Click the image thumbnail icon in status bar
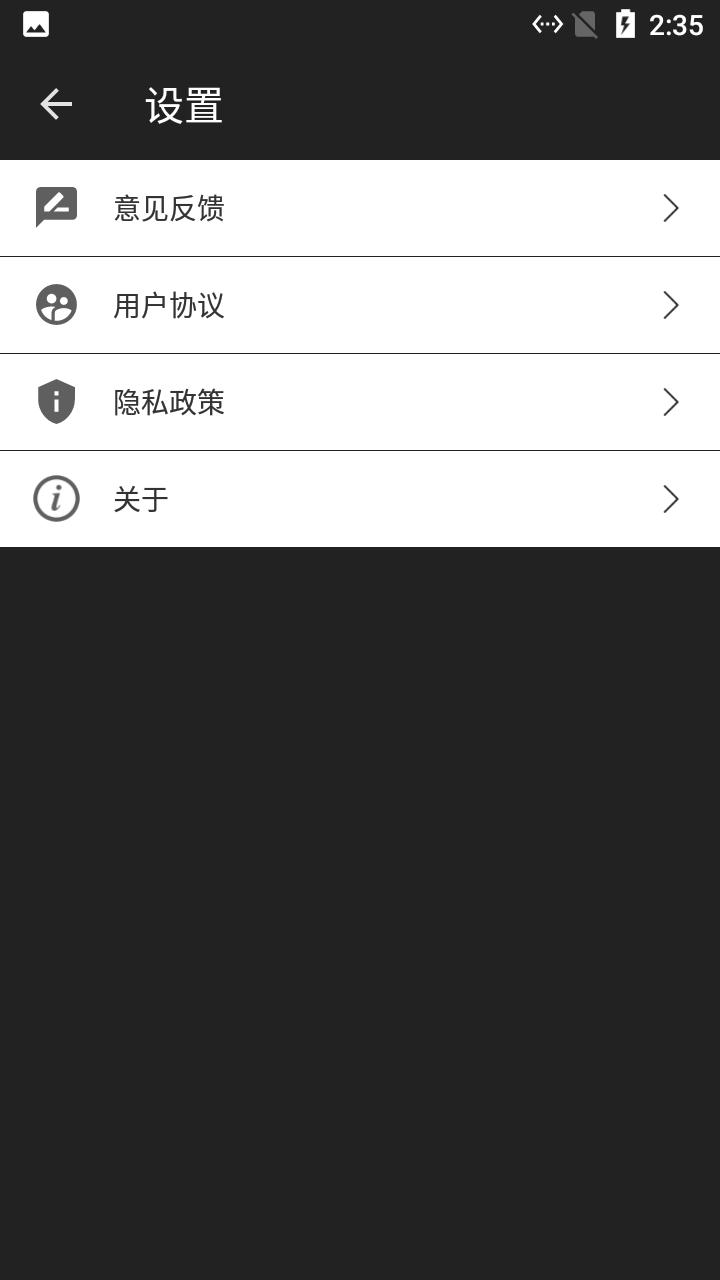This screenshot has height=1280, width=720. (x=35, y=24)
